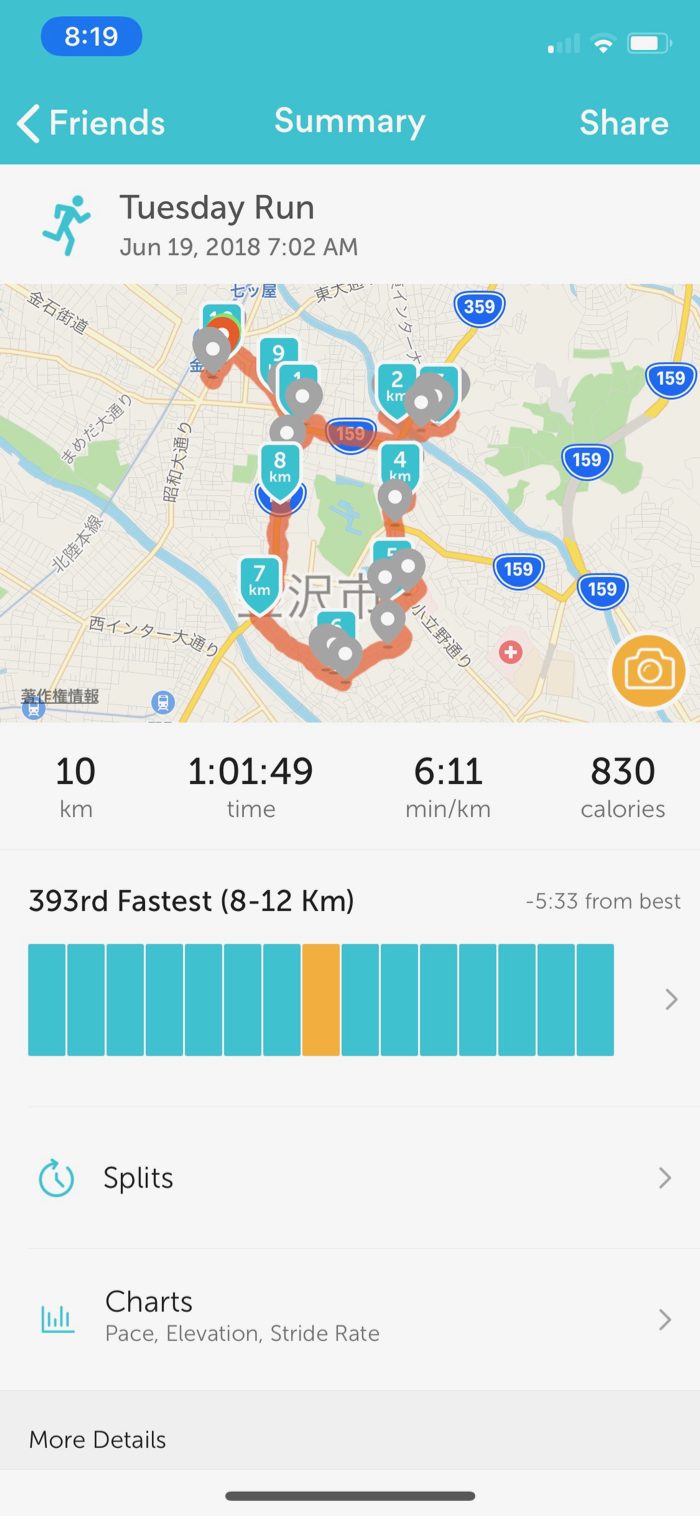Screen dimensions: 700x1516
Task: Share this run summary
Action: click(x=623, y=123)
